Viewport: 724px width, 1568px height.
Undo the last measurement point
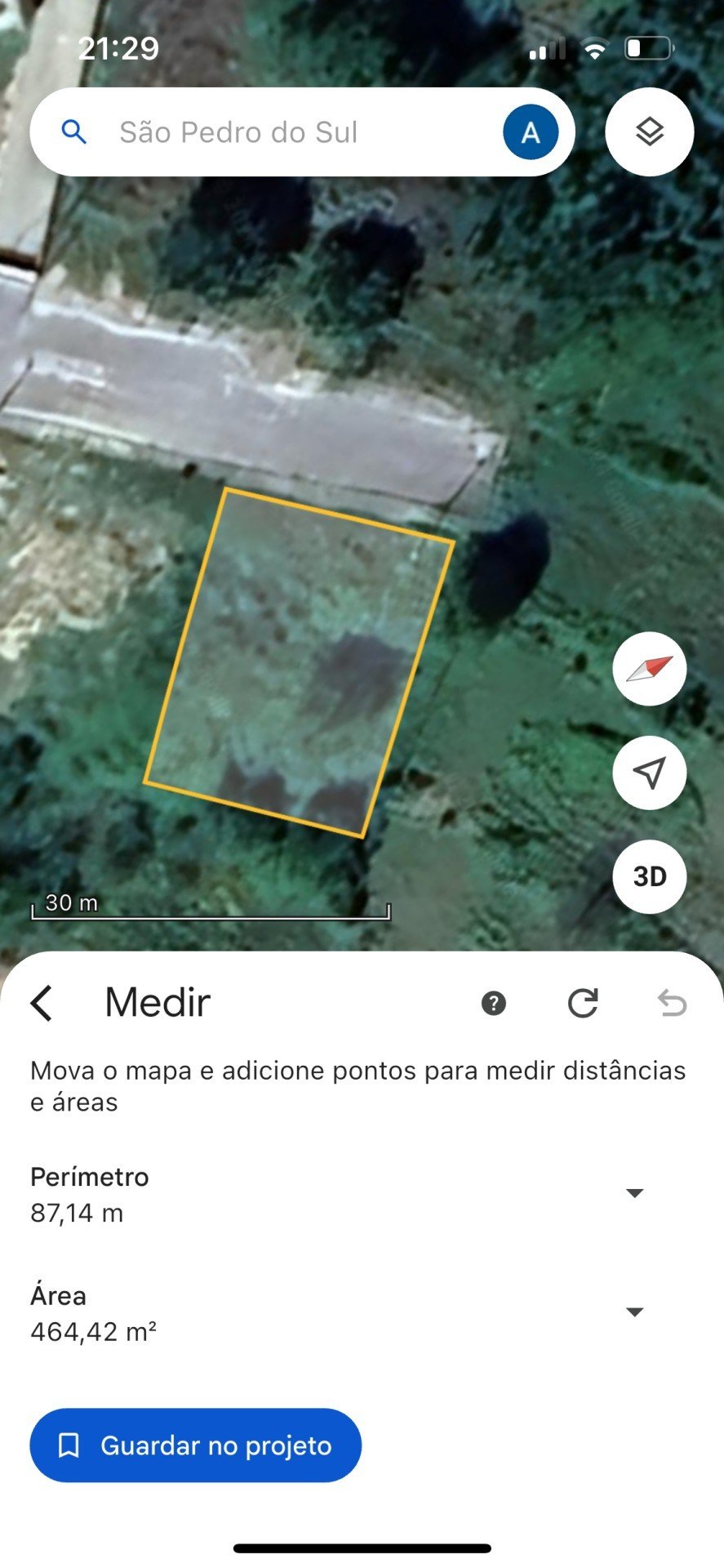(672, 1003)
